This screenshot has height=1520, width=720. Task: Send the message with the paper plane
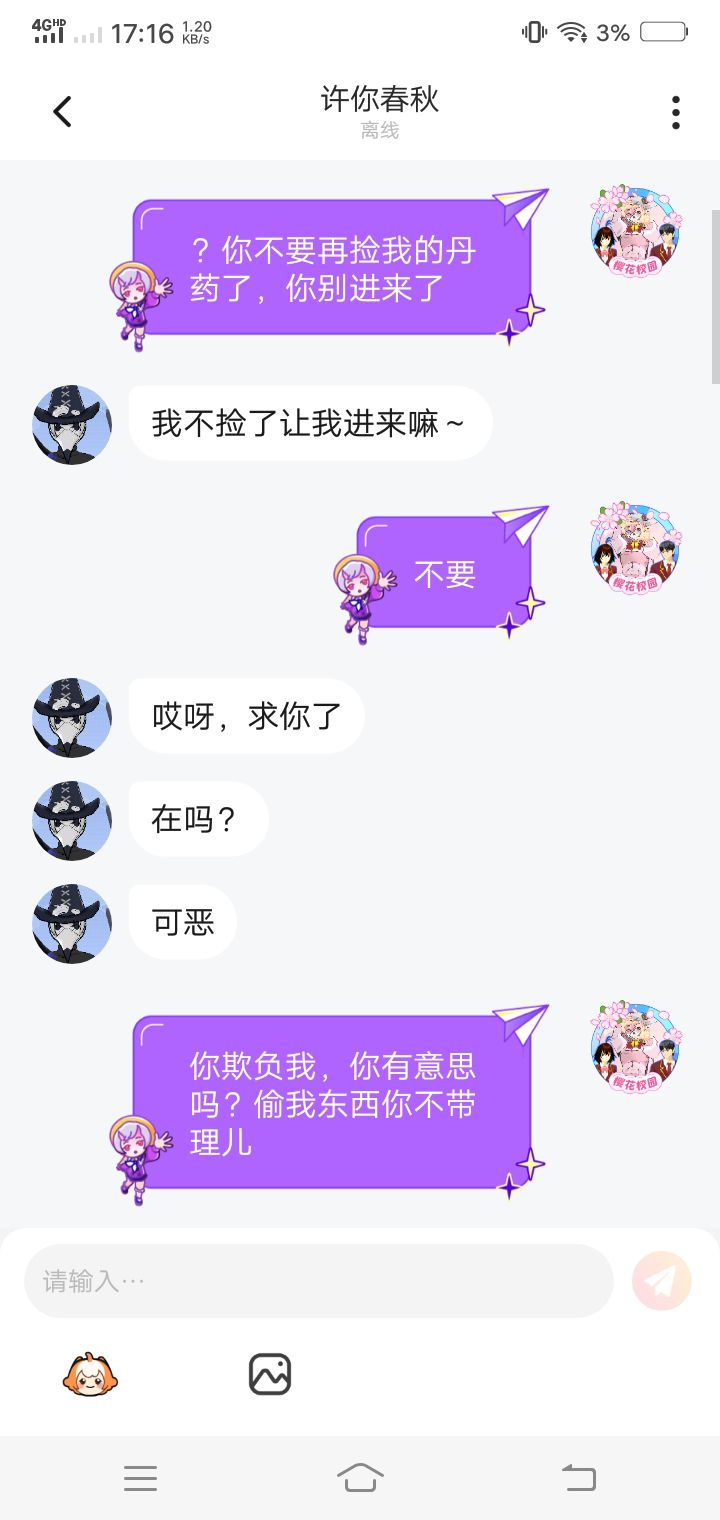662,1281
